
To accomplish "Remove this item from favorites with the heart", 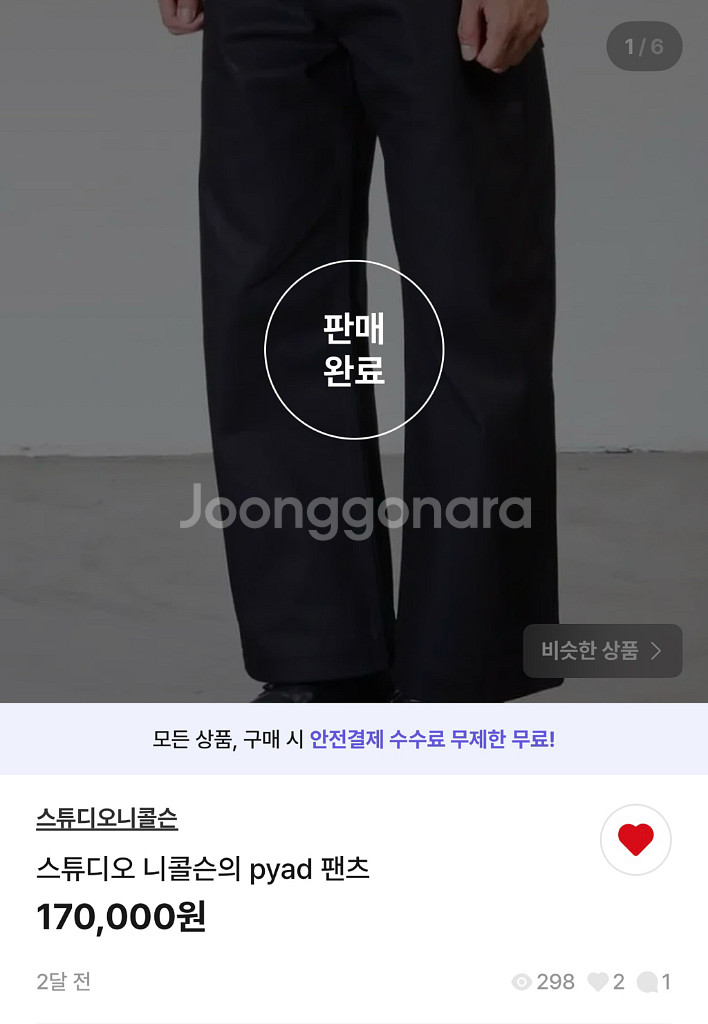I will tap(635, 840).
